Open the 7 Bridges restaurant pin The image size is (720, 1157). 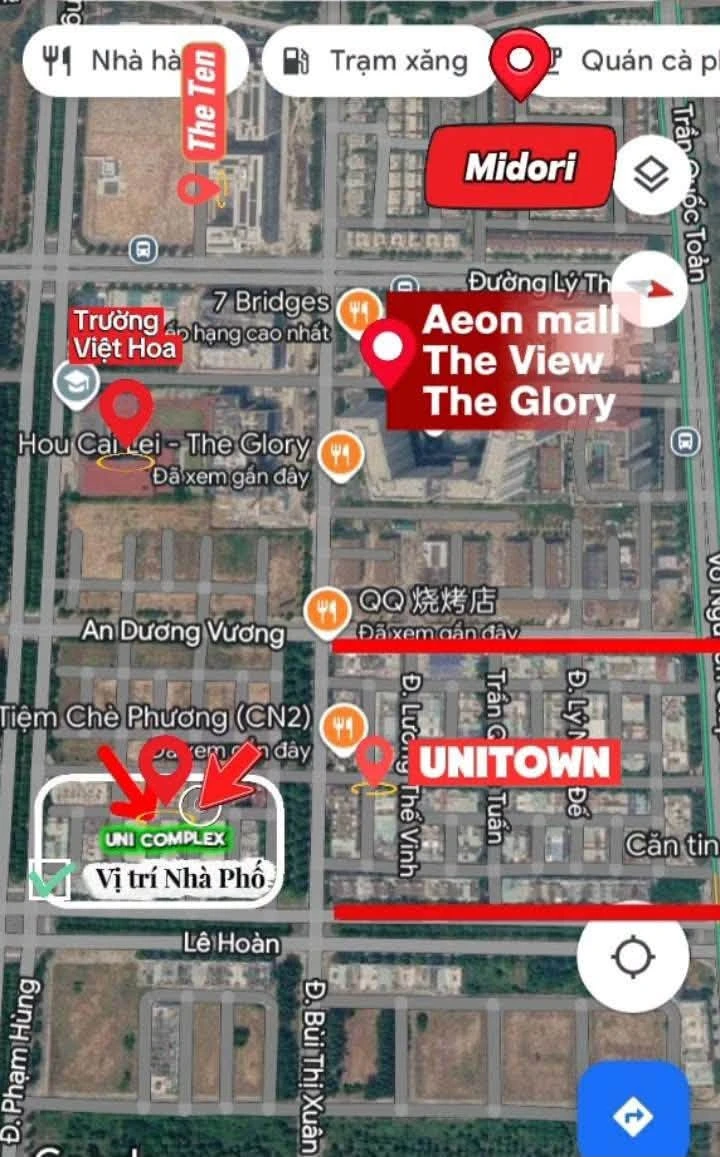[359, 312]
